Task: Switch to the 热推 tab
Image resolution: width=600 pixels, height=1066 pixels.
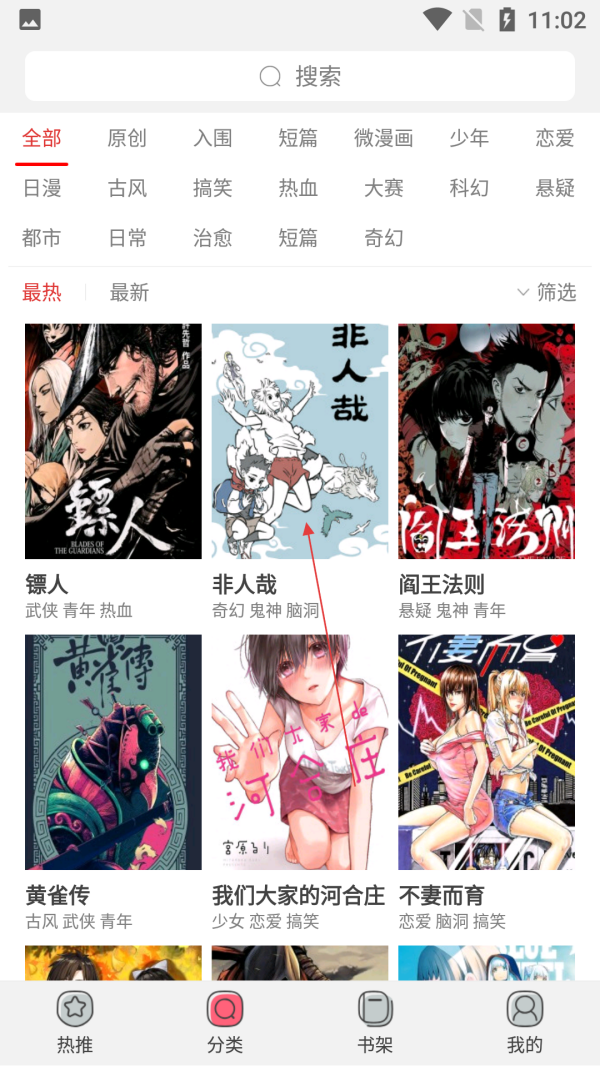Action: click(75, 1022)
